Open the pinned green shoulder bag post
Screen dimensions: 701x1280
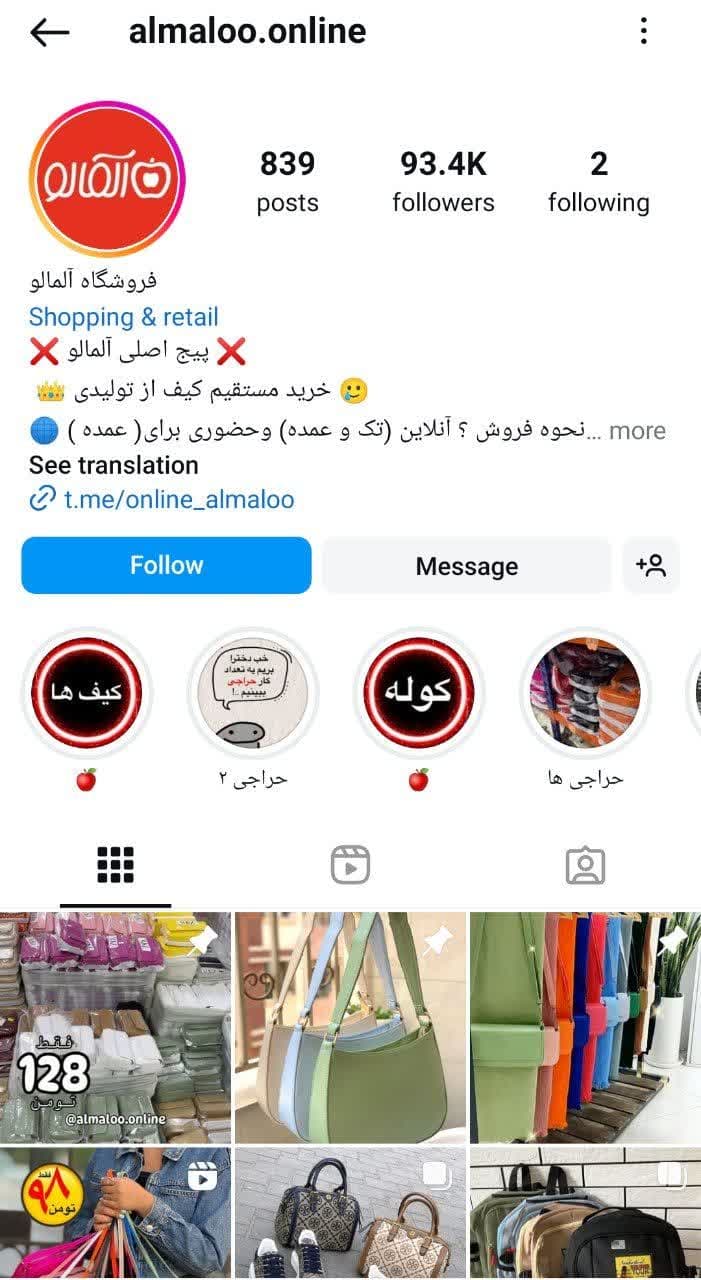pos(350,1027)
